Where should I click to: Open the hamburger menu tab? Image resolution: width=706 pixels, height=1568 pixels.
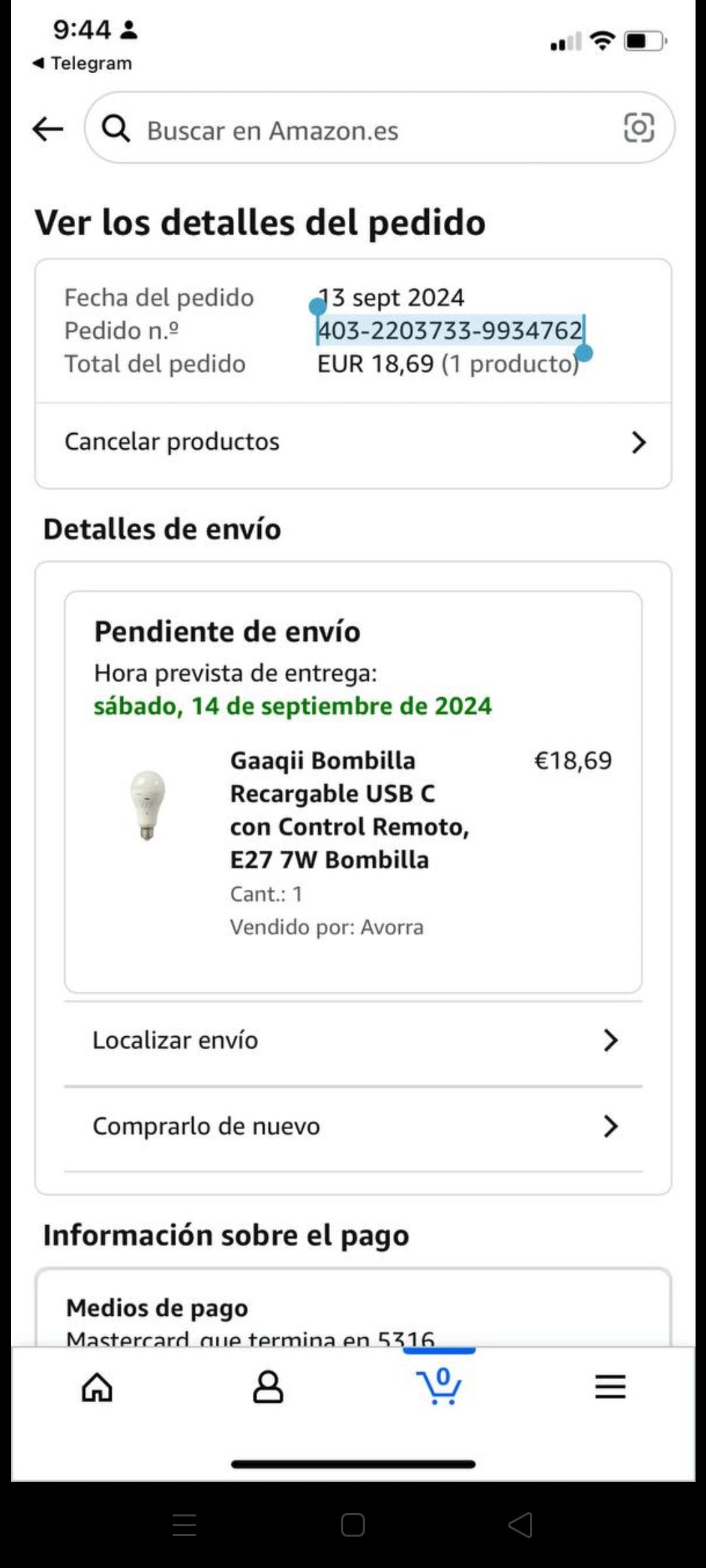click(x=610, y=1386)
